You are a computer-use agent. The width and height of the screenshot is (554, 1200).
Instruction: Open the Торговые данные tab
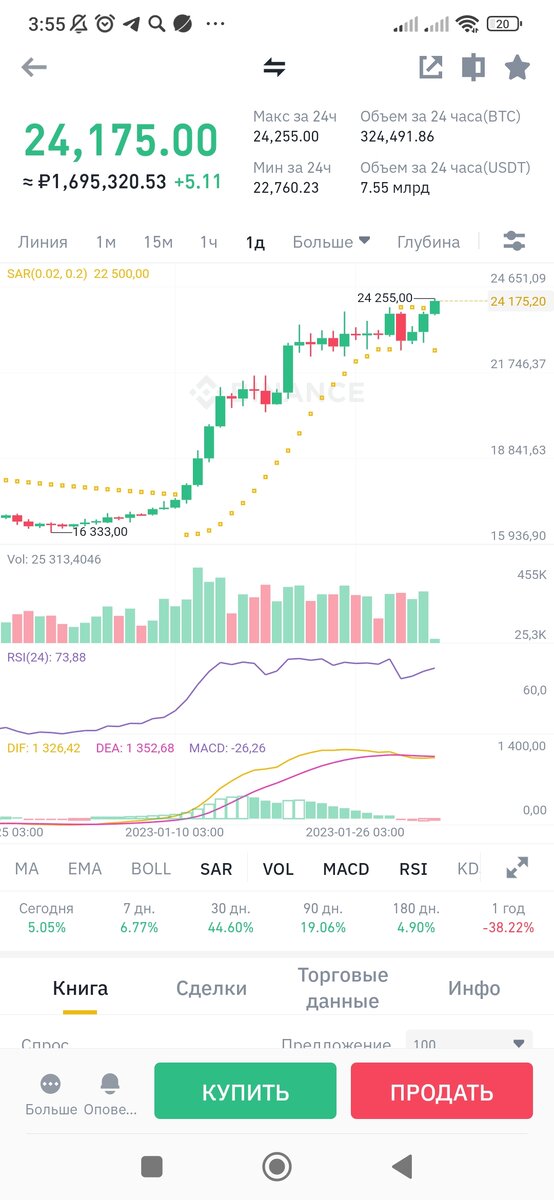[343, 988]
